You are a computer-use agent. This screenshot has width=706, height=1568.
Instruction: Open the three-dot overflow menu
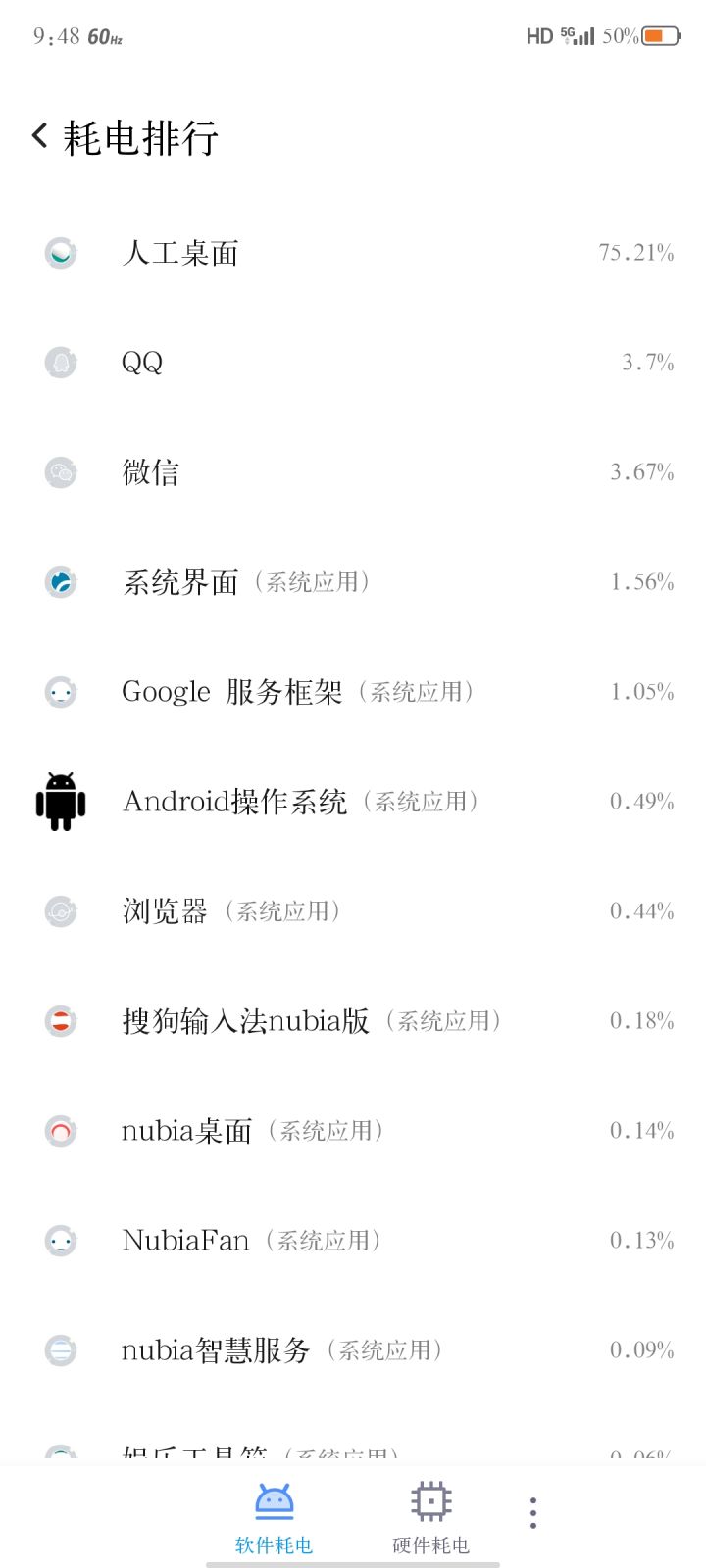tap(532, 1513)
